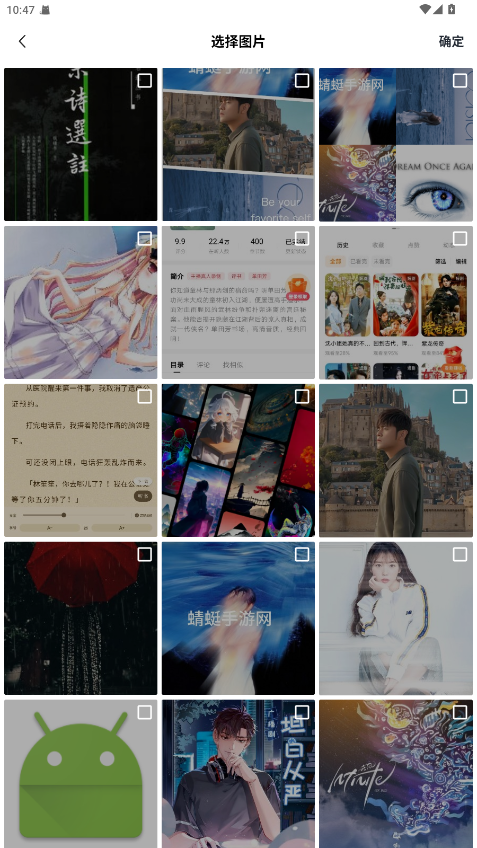Check the box on the green poetry book cover
The height and width of the screenshot is (848, 477).
144,81
